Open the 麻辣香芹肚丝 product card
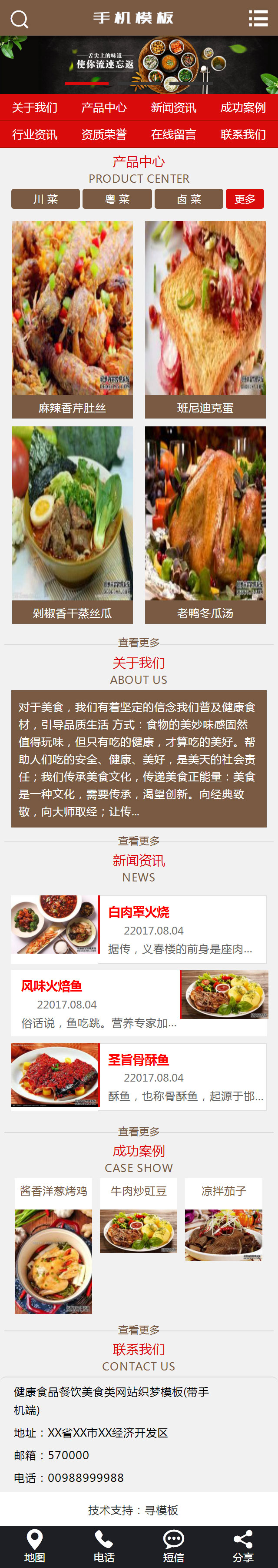The width and height of the screenshot is (278, 1568). click(x=73, y=319)
